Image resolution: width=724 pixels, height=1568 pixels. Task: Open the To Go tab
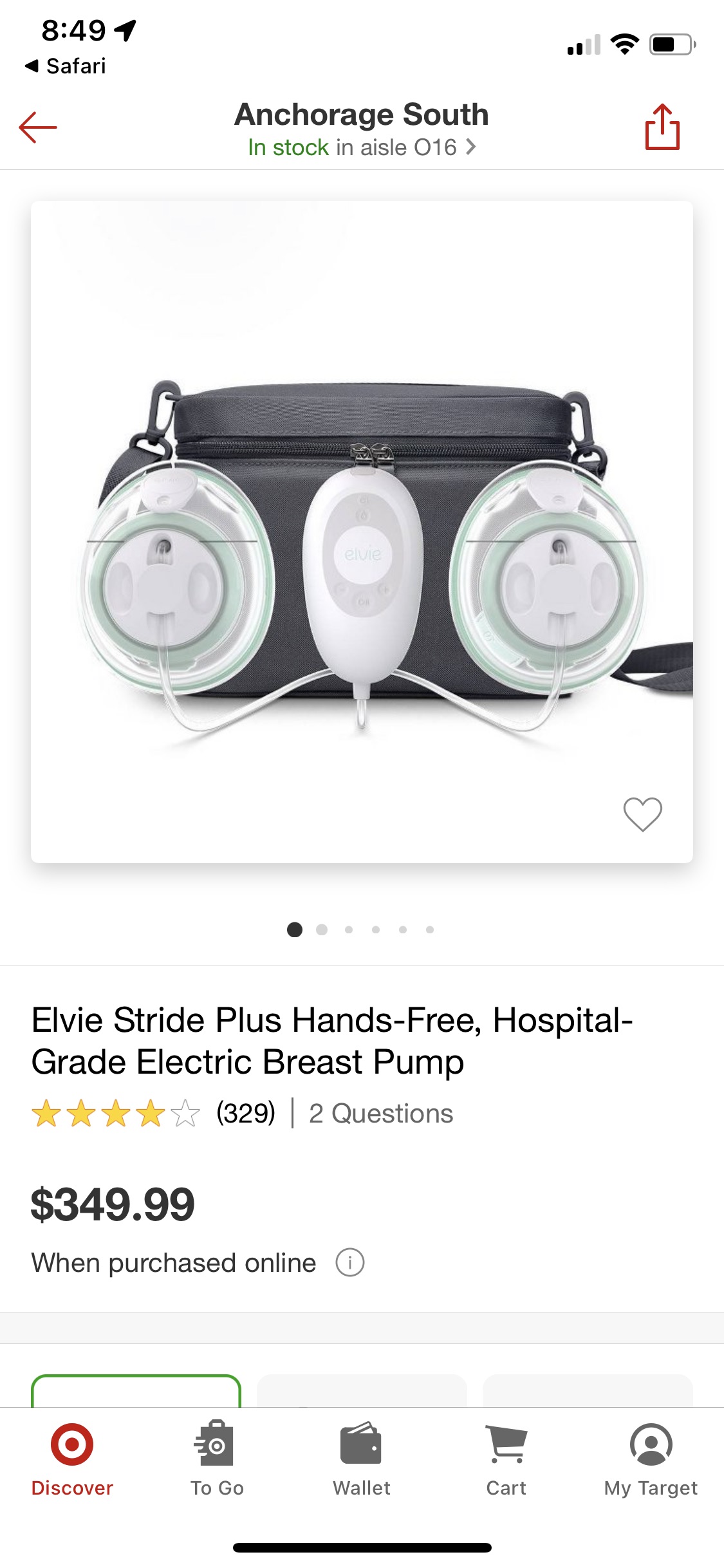click(x=217, y=1460)
